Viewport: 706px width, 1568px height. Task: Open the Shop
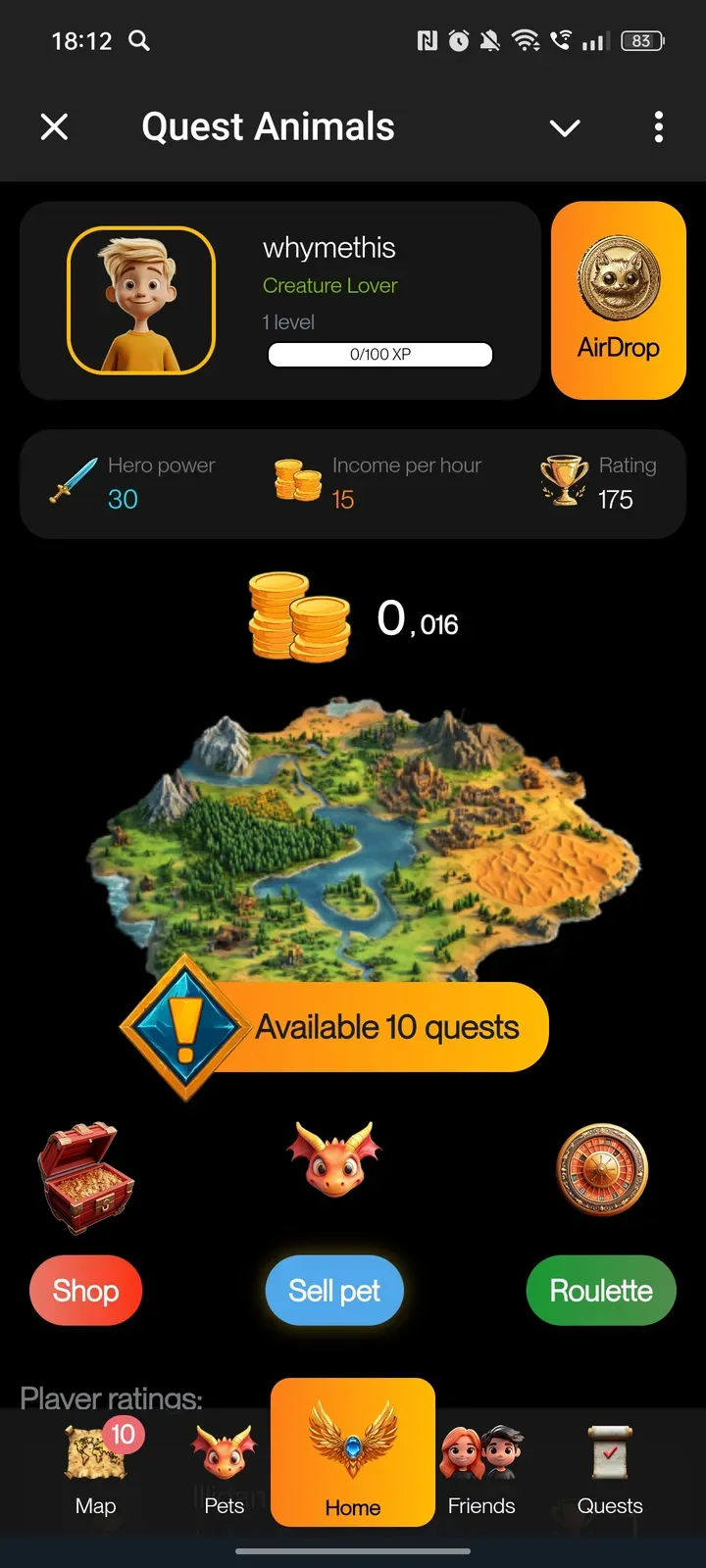86,1291
